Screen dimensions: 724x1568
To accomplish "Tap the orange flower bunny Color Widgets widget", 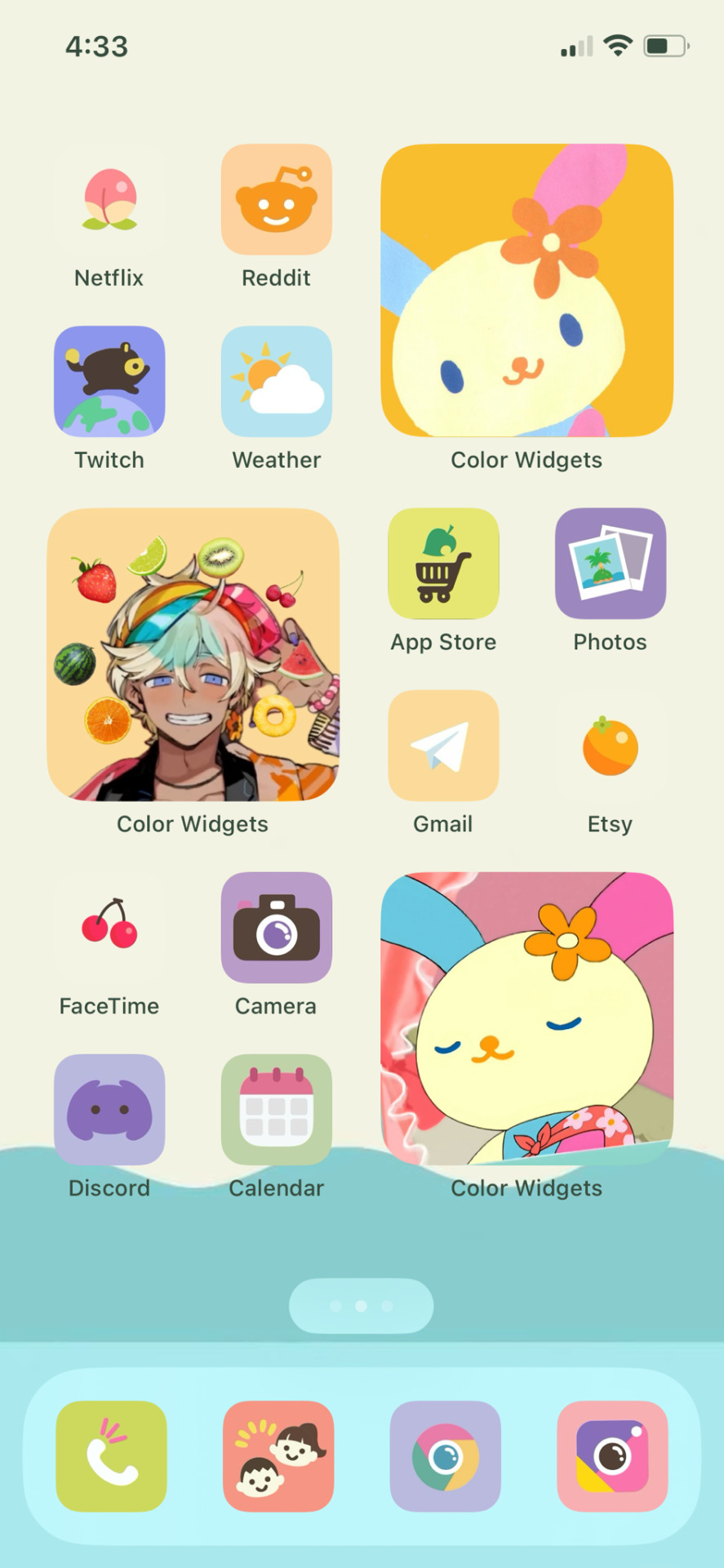I will point(527,291).
